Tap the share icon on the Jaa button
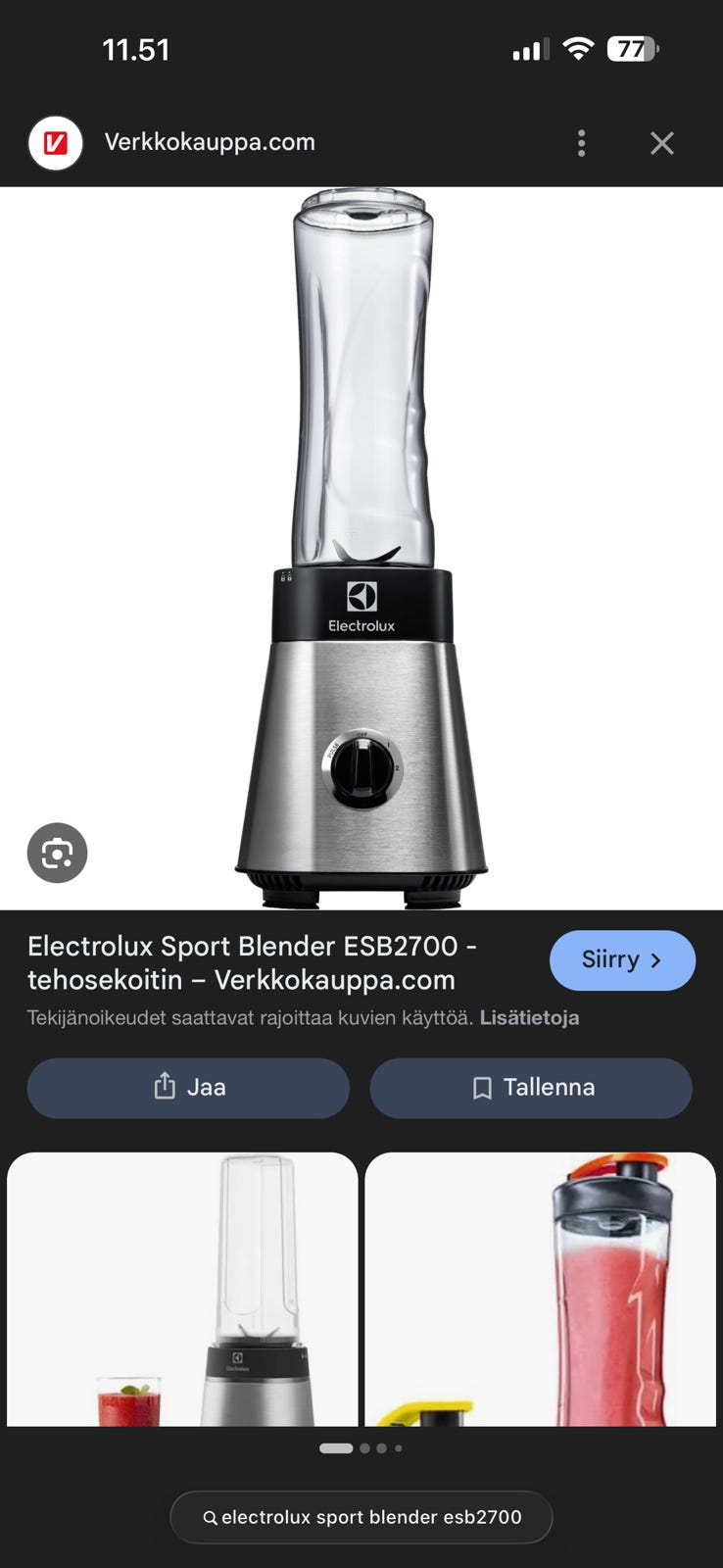 pos(163,1087)
